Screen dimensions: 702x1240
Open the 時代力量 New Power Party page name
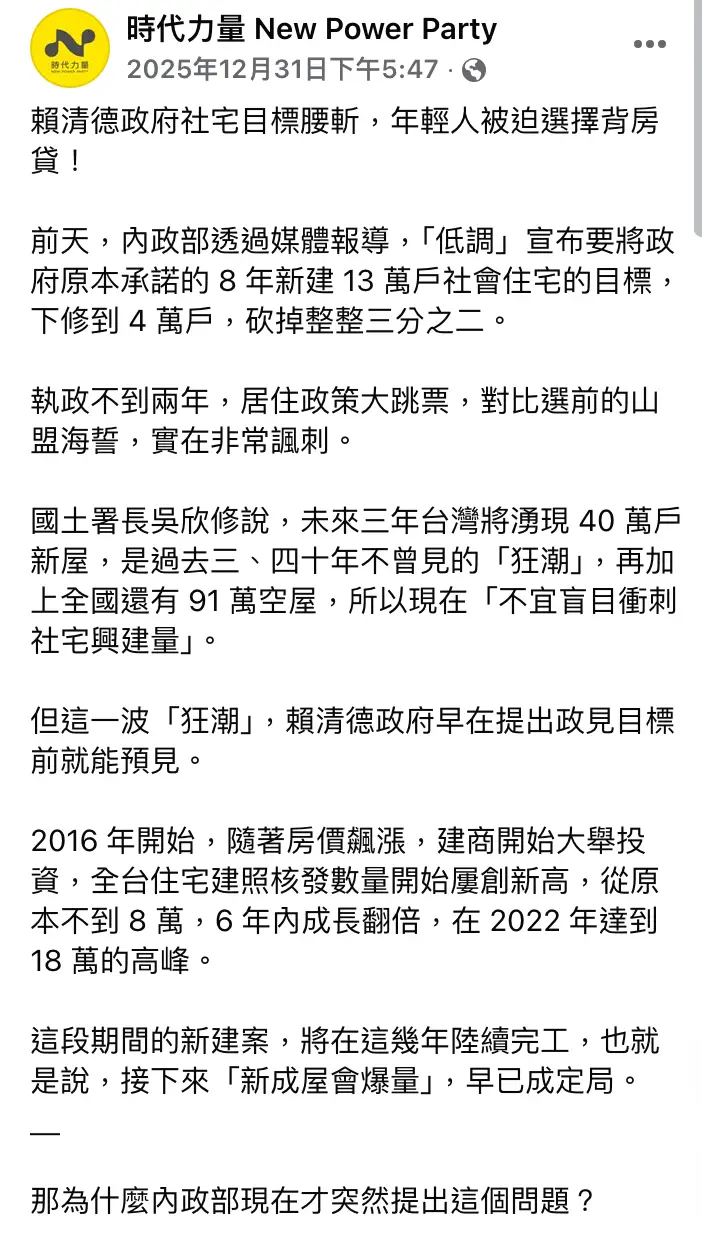coord(311,29)
